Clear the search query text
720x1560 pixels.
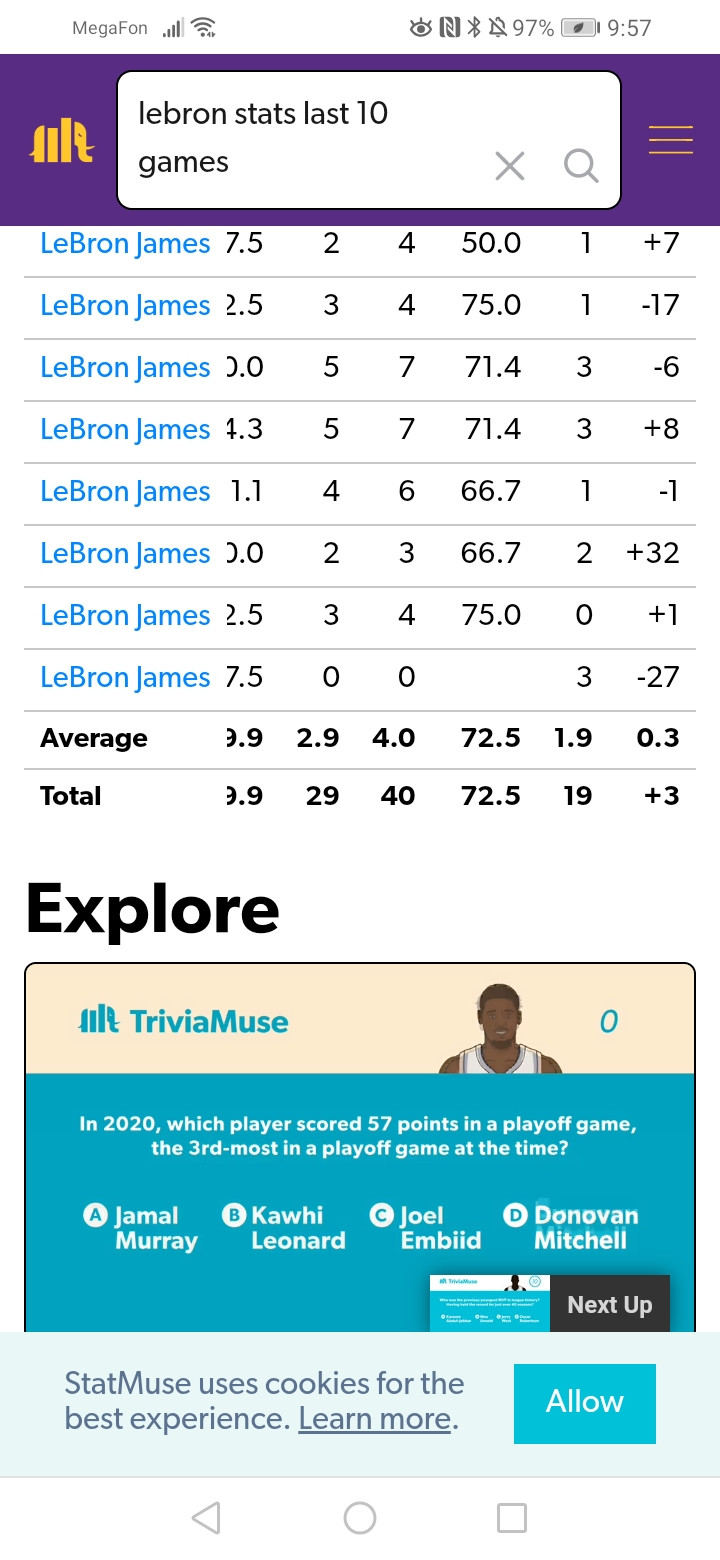pyautogui.click(x=510, y=165)
